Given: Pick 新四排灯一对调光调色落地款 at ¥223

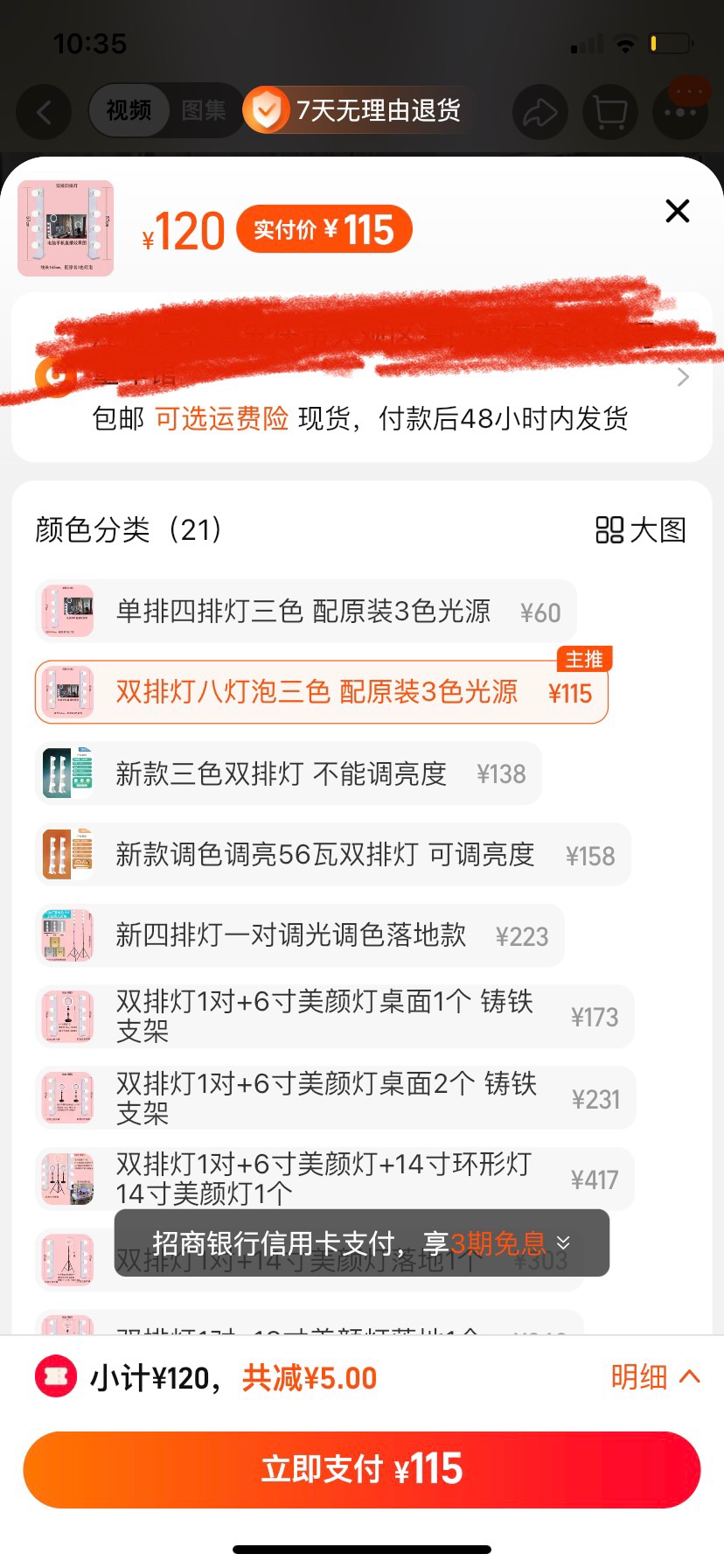Looking at the screenshot, I should pyautogui.click(x=300, y=935).
